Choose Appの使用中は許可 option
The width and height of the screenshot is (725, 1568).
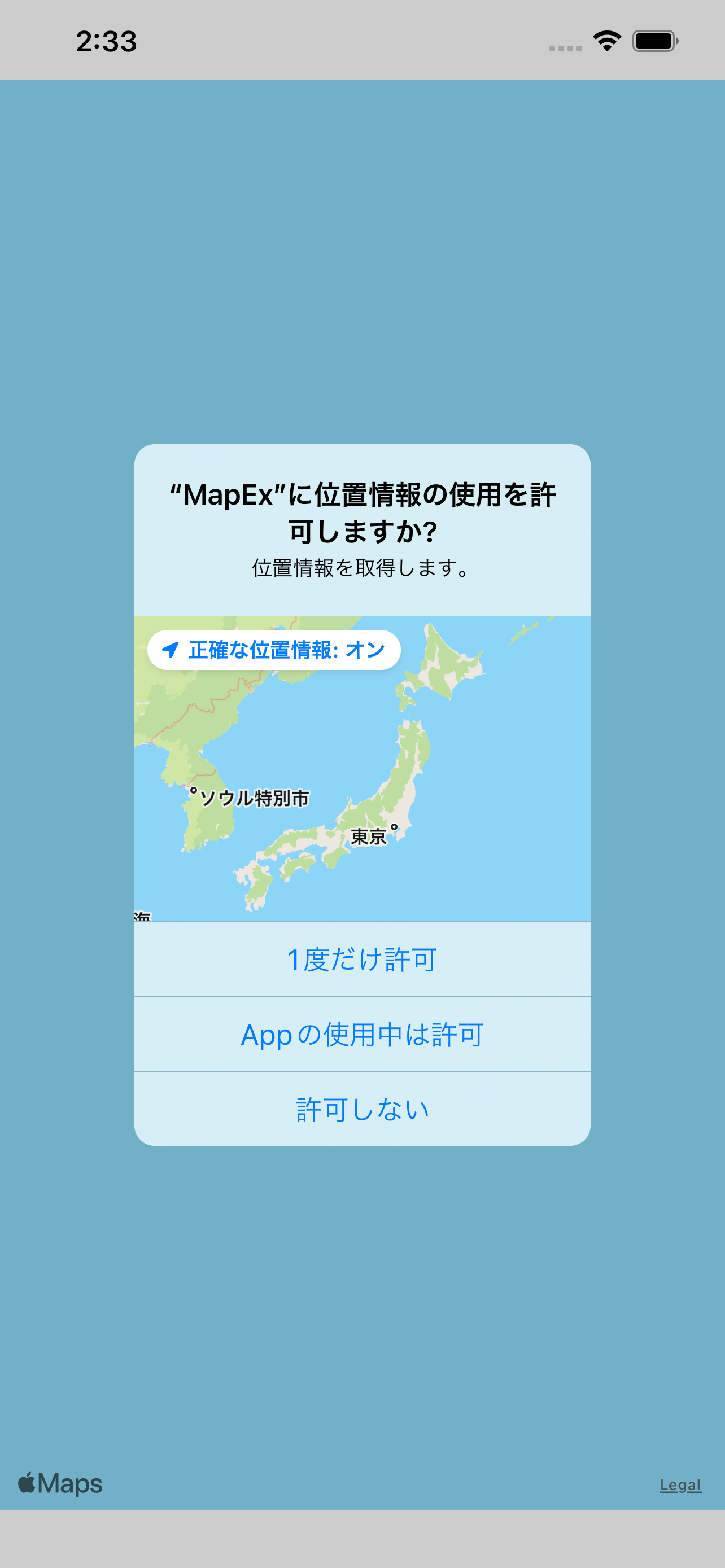pyautogui.click(x=362, y=1033)
